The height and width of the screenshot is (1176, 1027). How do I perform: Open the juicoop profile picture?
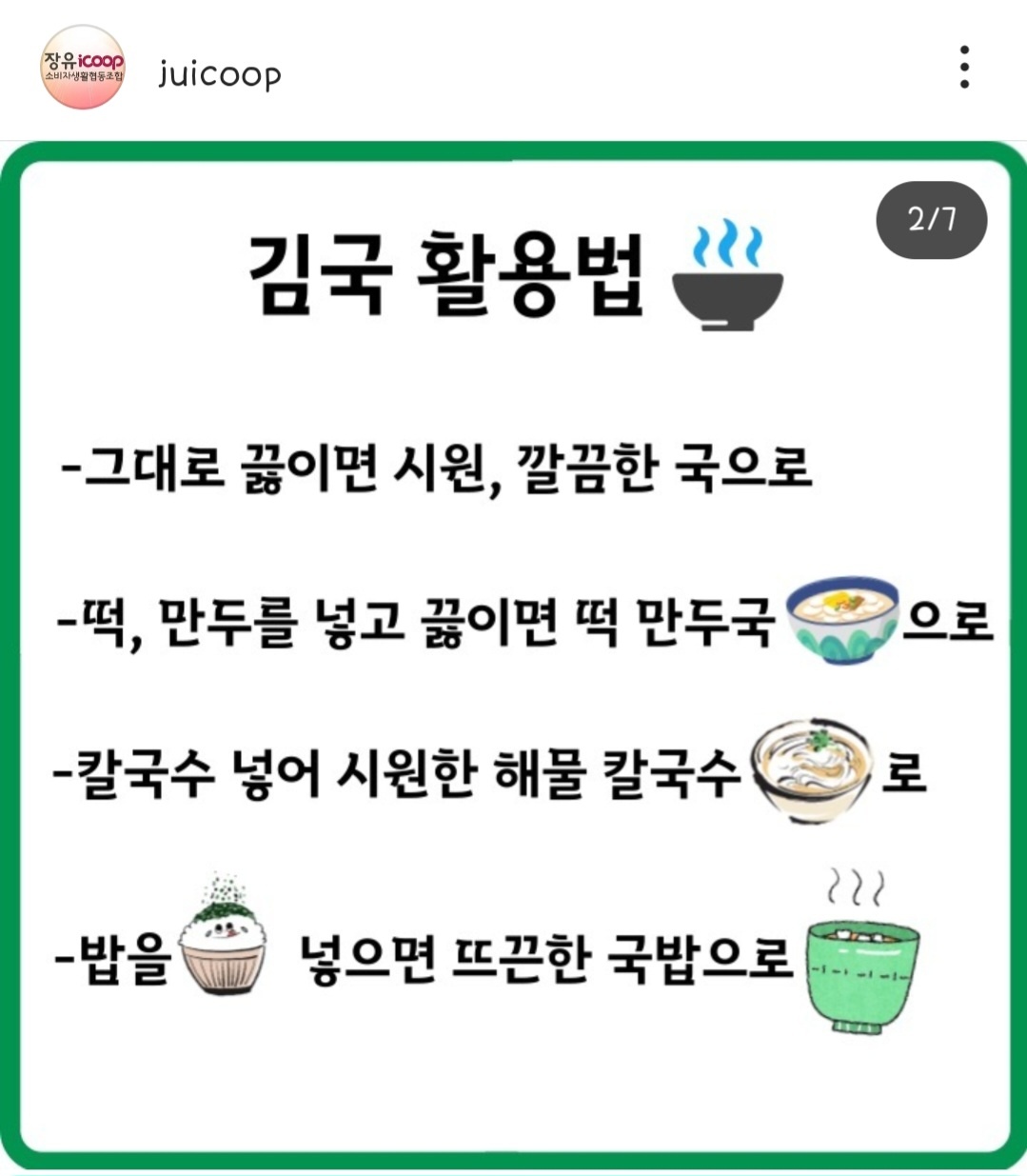(x=83, y=68)
